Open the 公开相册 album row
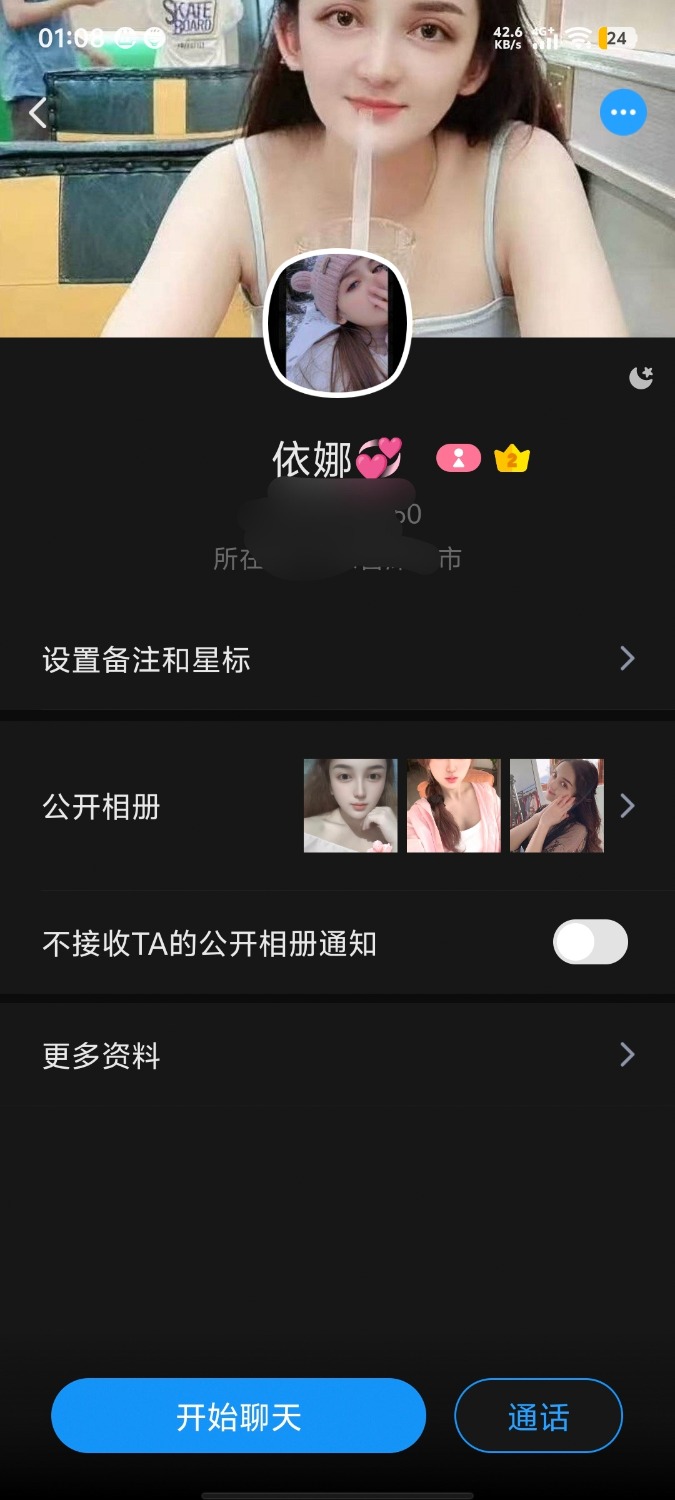 coord(338,806)
